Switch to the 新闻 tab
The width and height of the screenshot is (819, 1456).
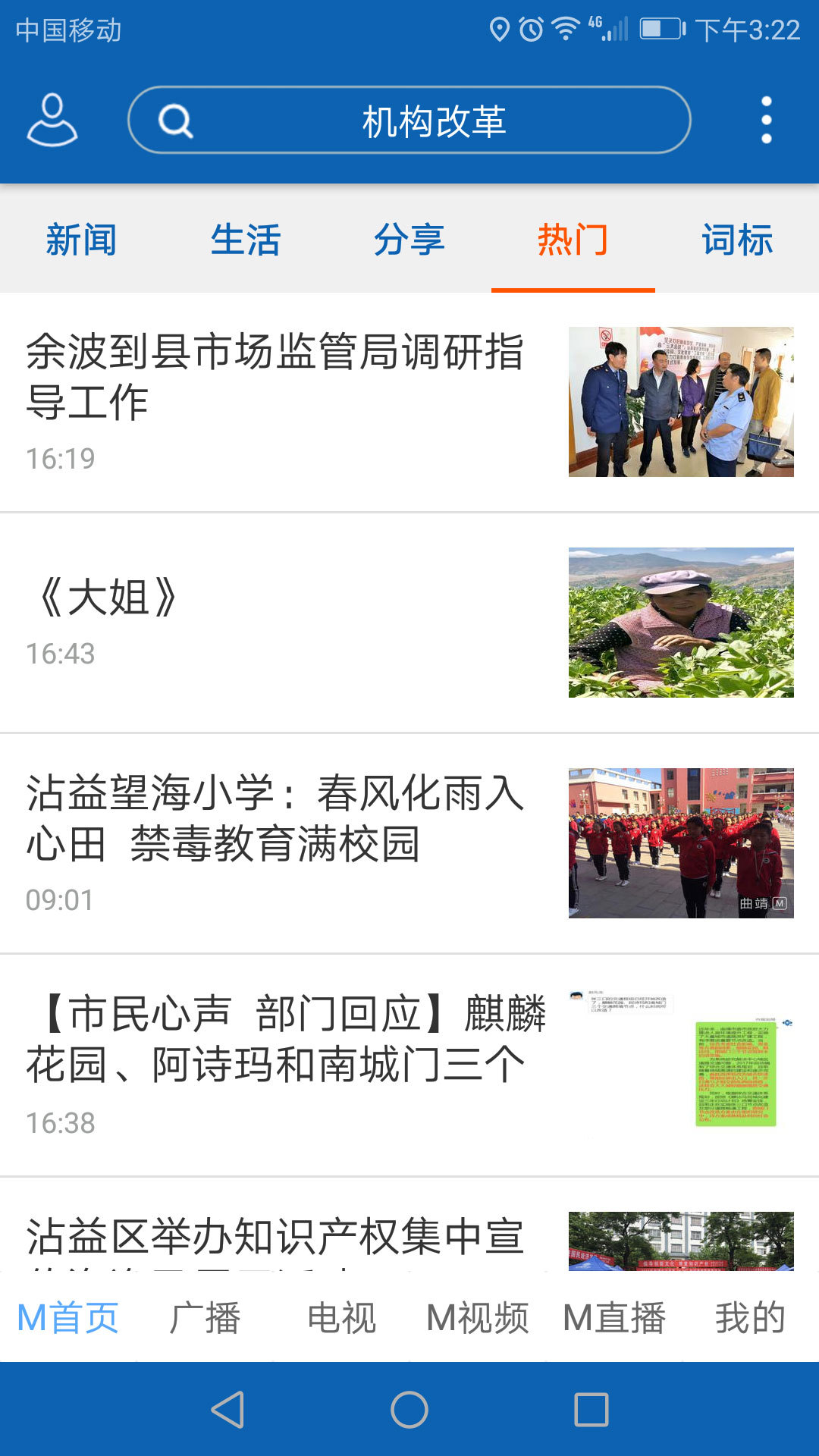point(81,240)
